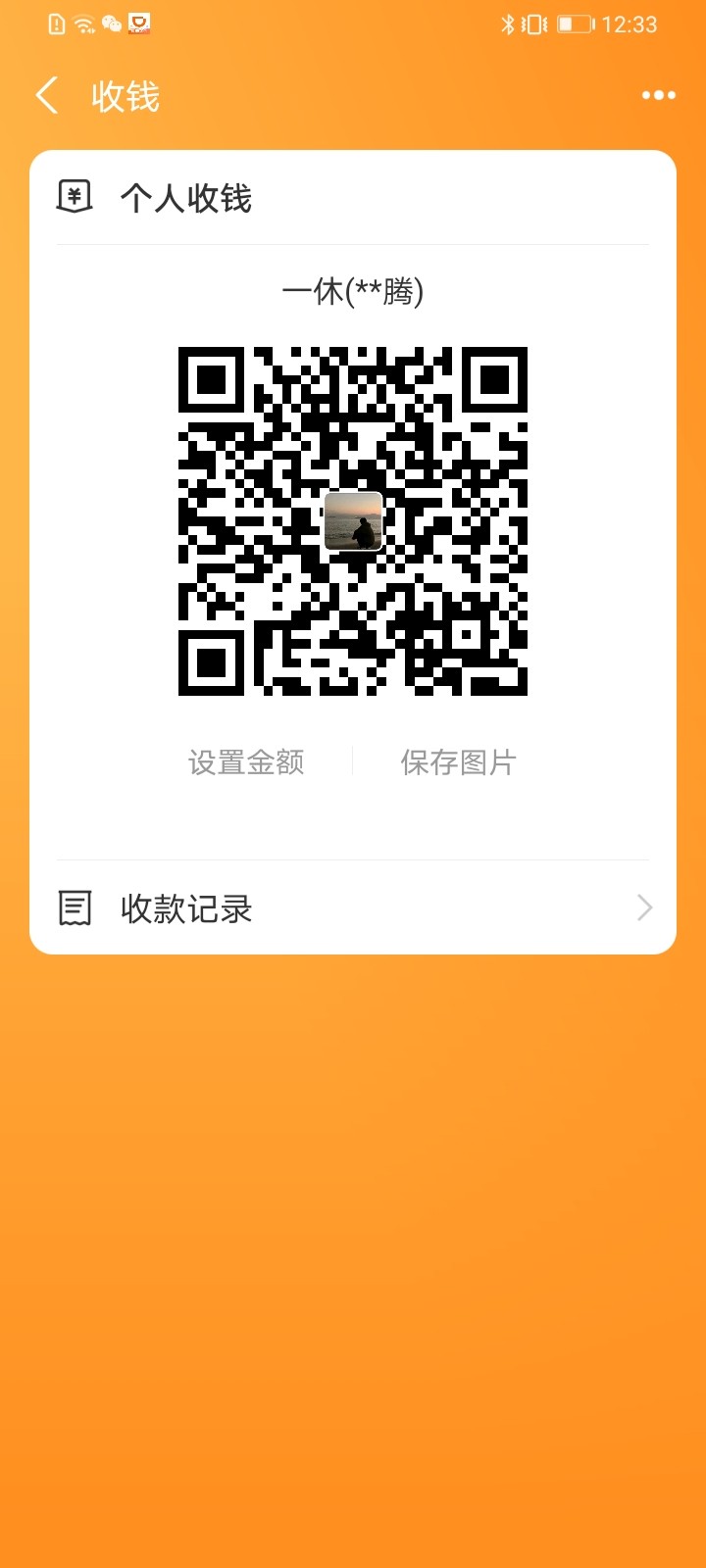
Task: Tap 设置金额 to set an amount
Action: pos(246,762)
